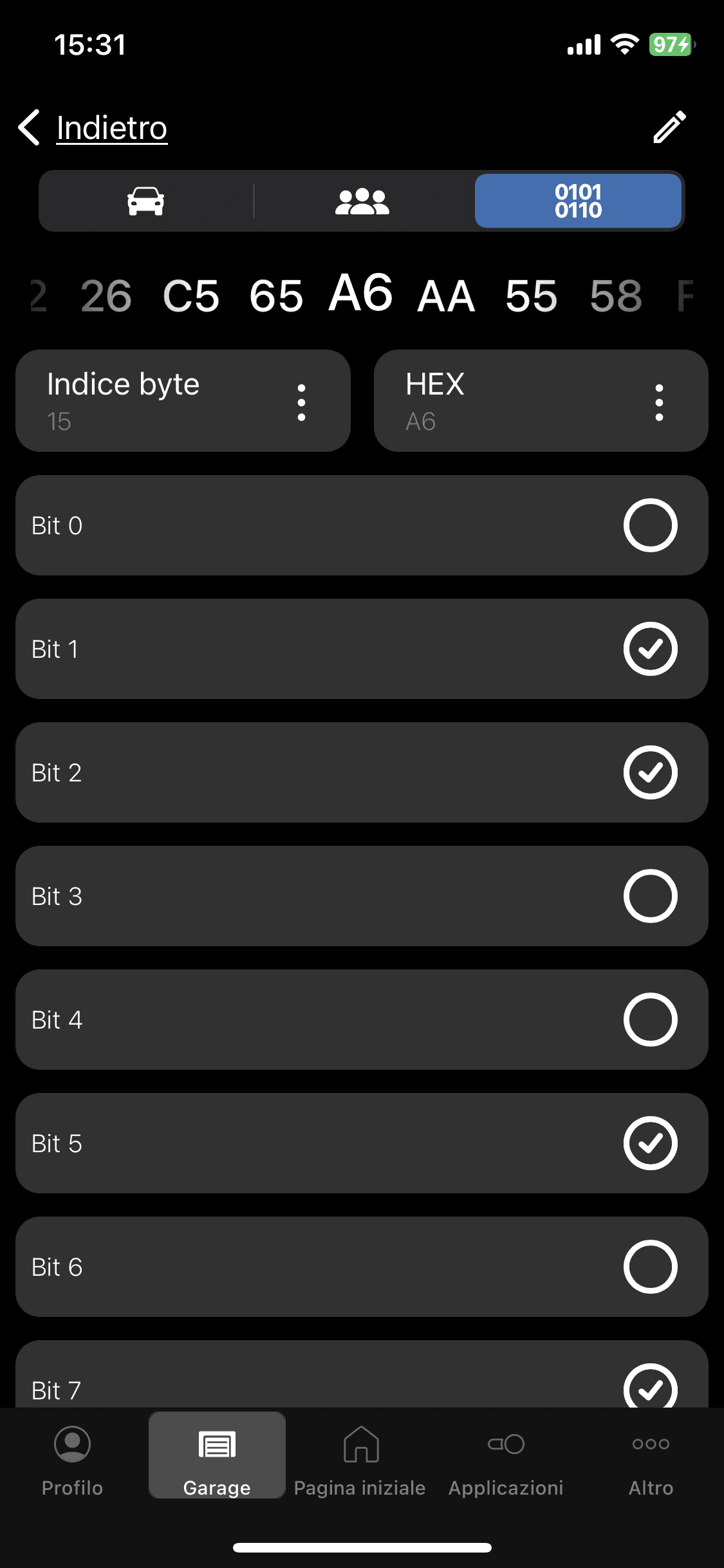Select byte 55 in the byte strip
Viewport: 724px width, 1568px height.
tap(531, 295)
